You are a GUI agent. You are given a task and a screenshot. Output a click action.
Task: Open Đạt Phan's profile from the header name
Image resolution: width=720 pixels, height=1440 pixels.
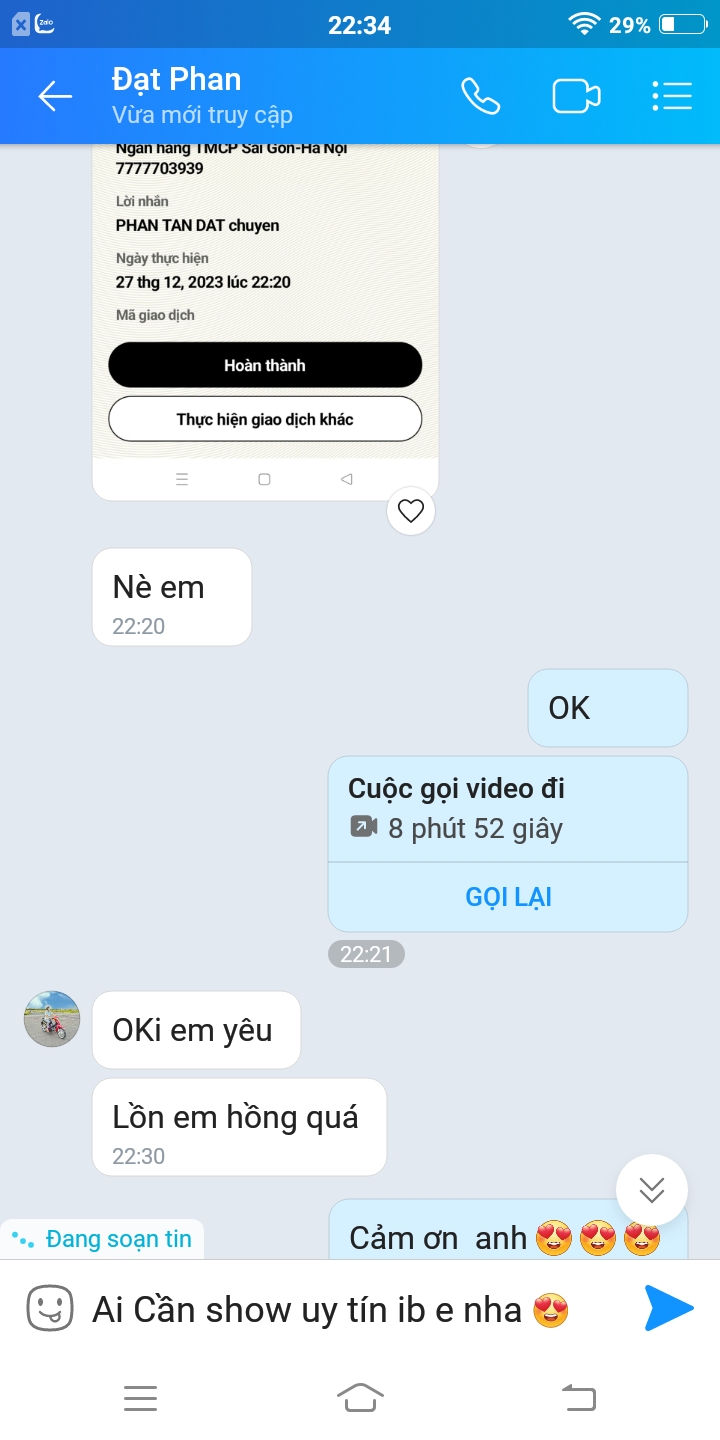(177, 80)
